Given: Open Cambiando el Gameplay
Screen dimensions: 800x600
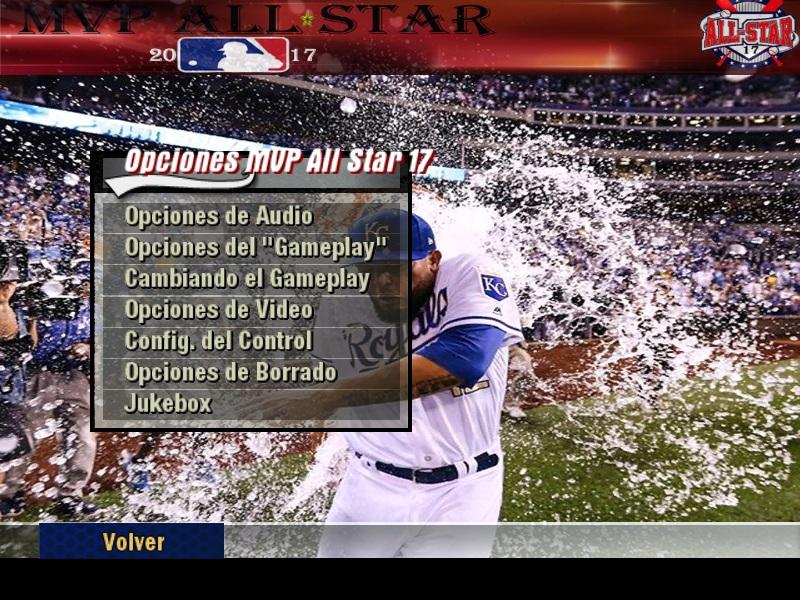Looking at the screenshot, I should pos(246,278).
